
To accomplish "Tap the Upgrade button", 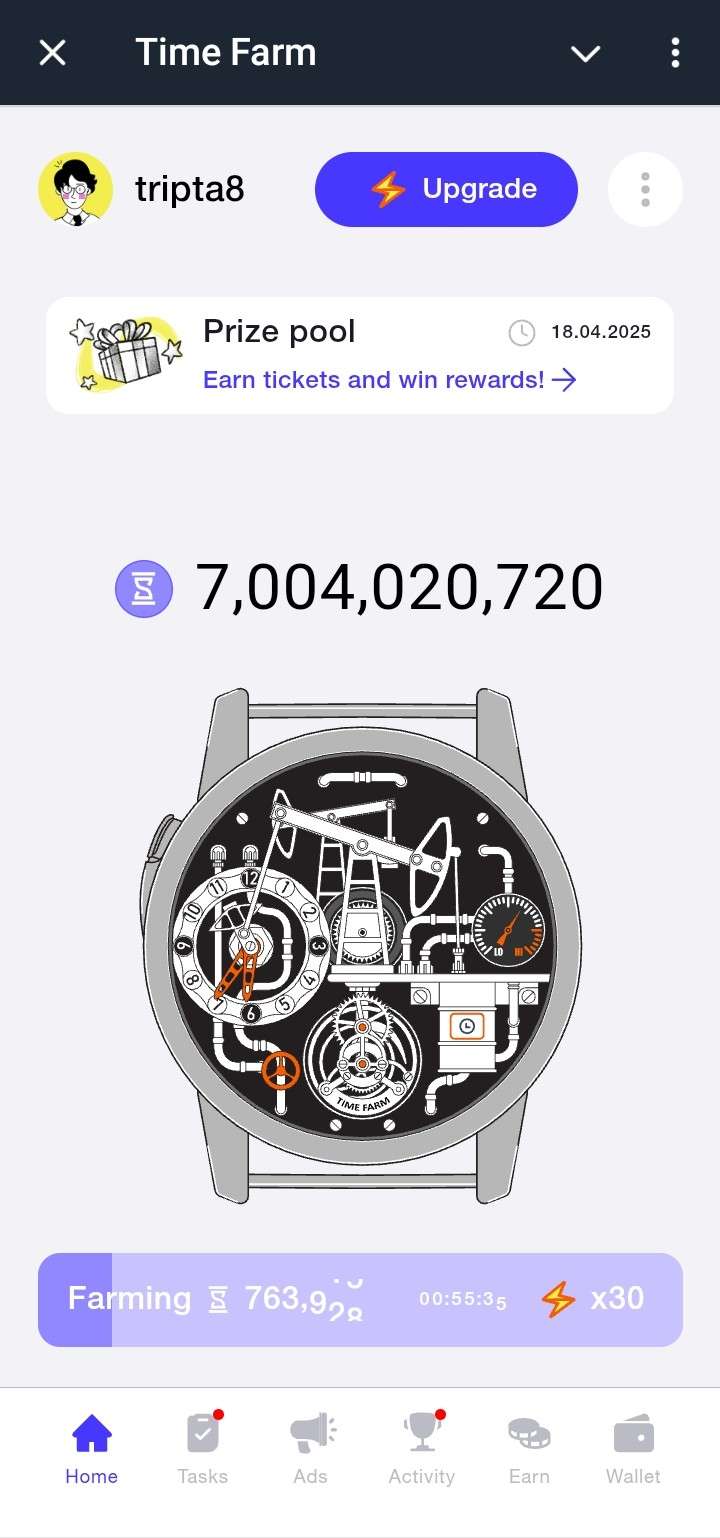I will point(446,189).
